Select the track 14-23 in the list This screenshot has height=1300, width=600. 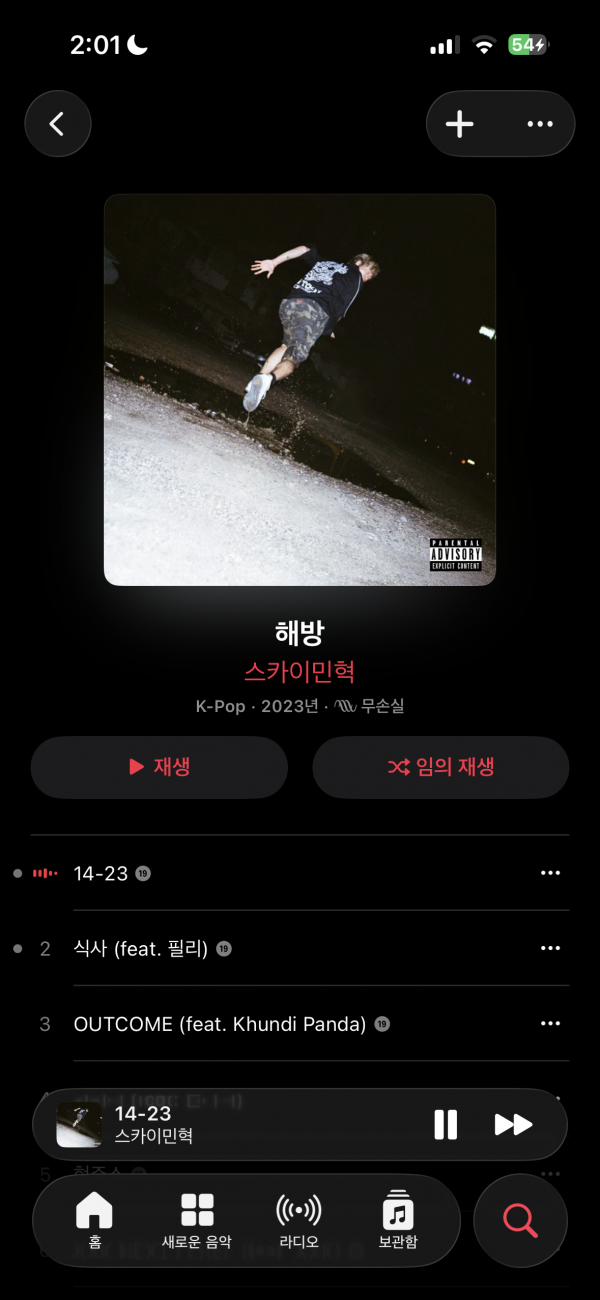[101, 873]
